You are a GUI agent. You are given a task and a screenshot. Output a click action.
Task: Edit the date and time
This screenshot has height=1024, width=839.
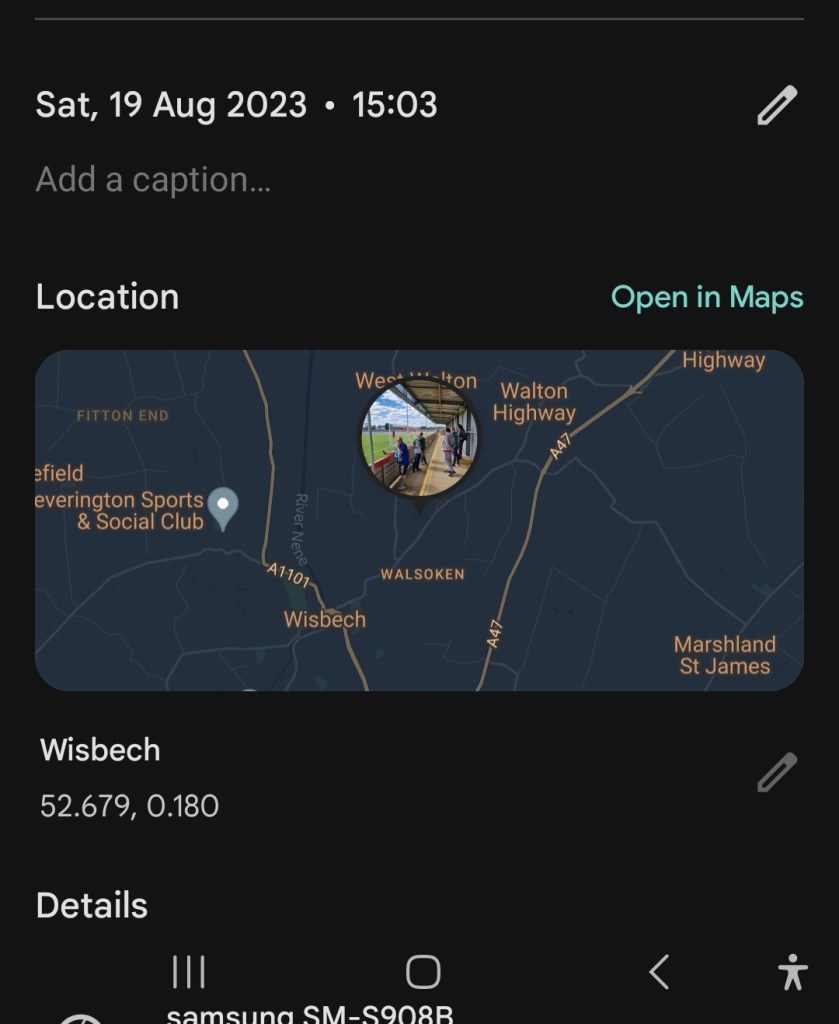click(x=776, y=105)
